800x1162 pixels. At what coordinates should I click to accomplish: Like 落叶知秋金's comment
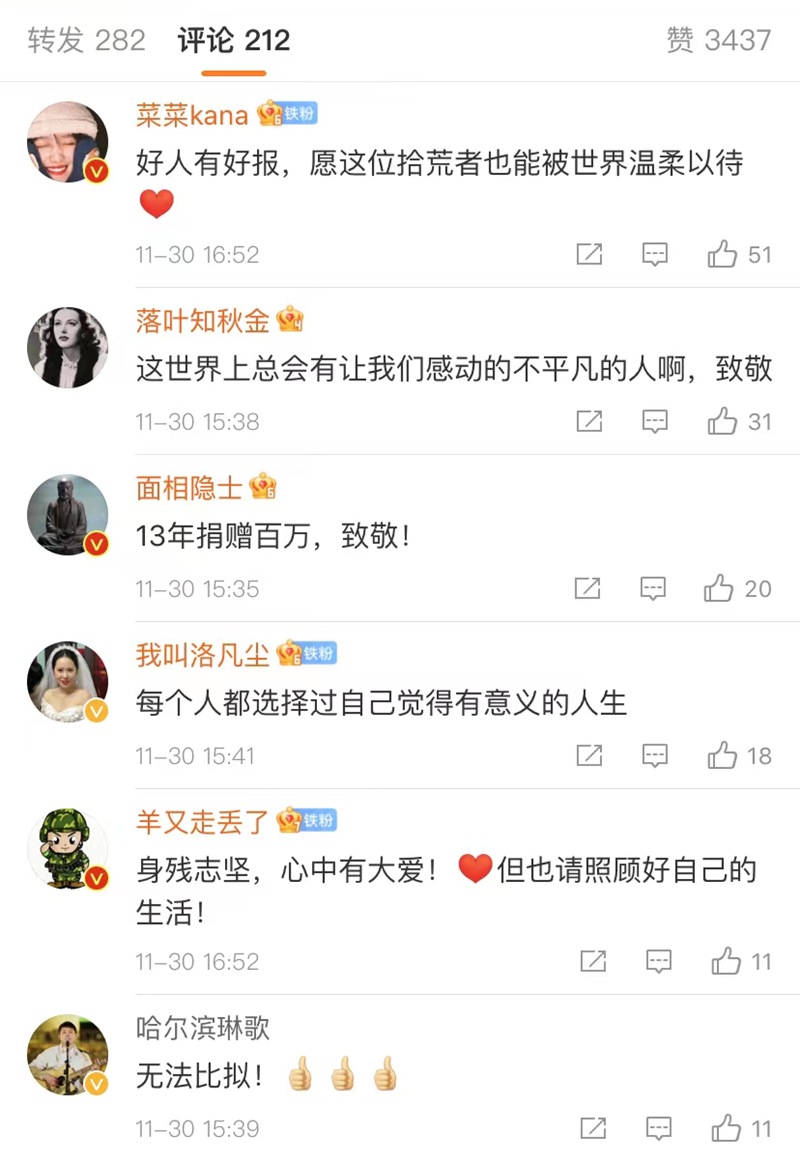[722, 422]
